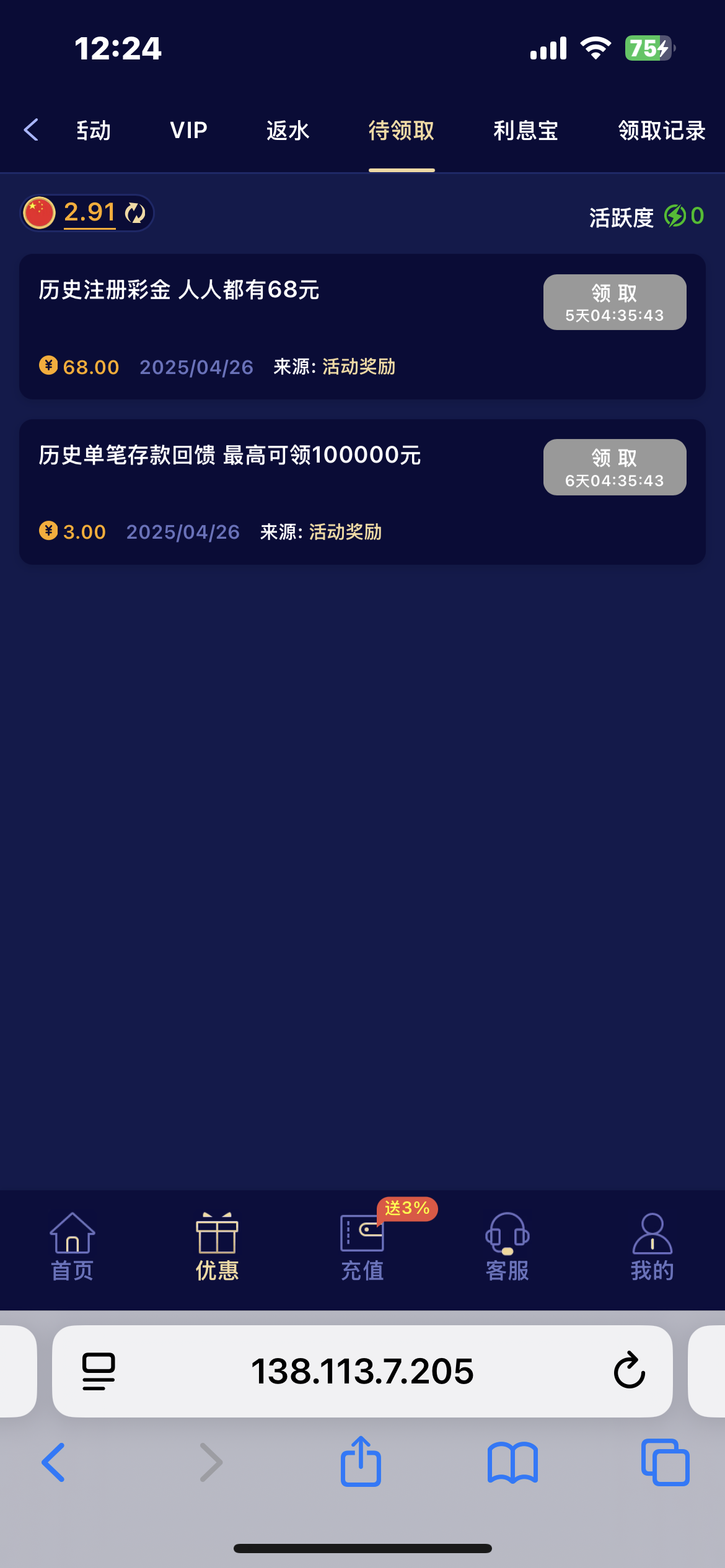Reload the page via address bar refresh icon

(630, 1370)
